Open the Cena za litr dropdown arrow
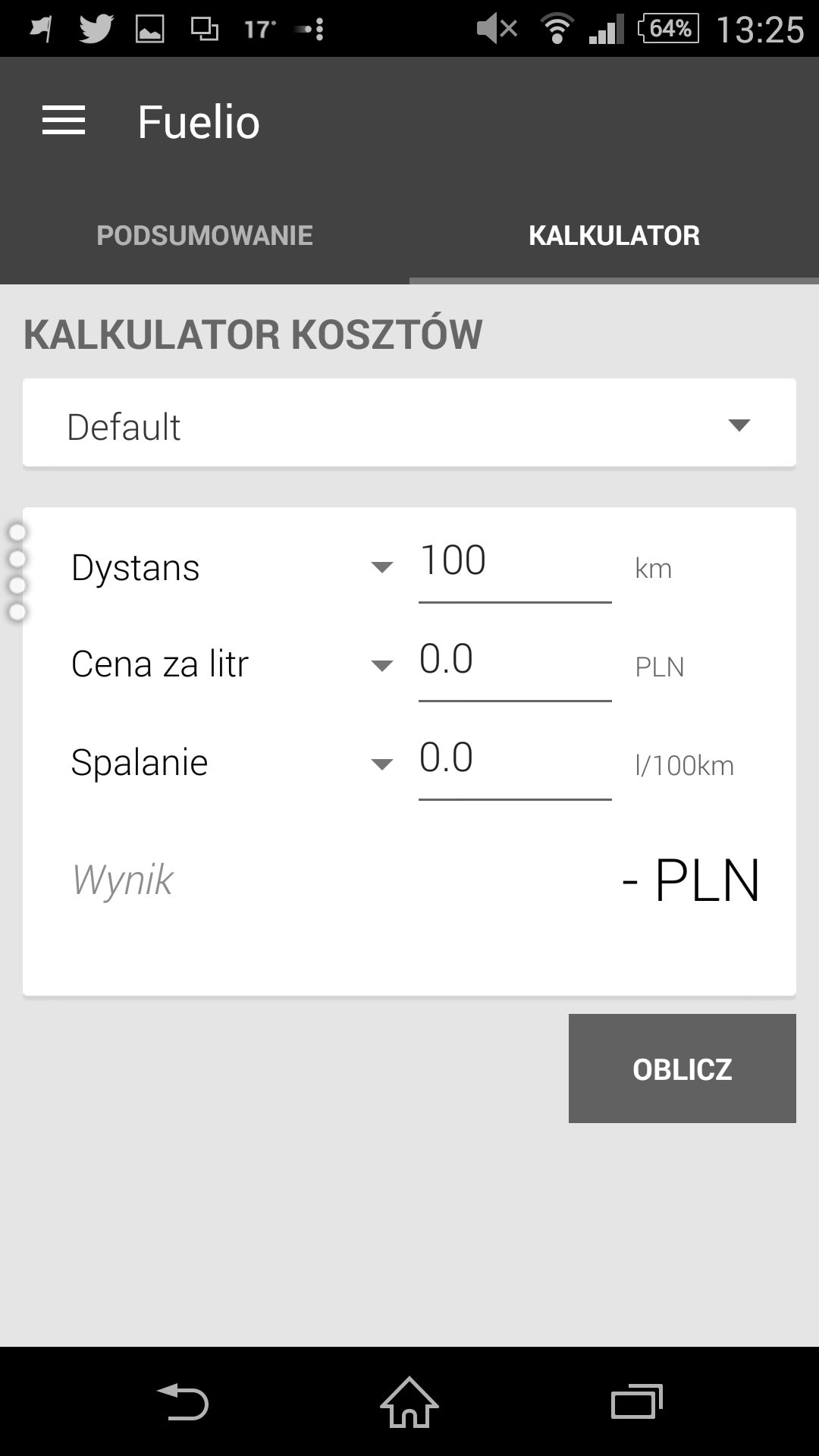The height and width of the screenshot is (1456, 819). 381,666
